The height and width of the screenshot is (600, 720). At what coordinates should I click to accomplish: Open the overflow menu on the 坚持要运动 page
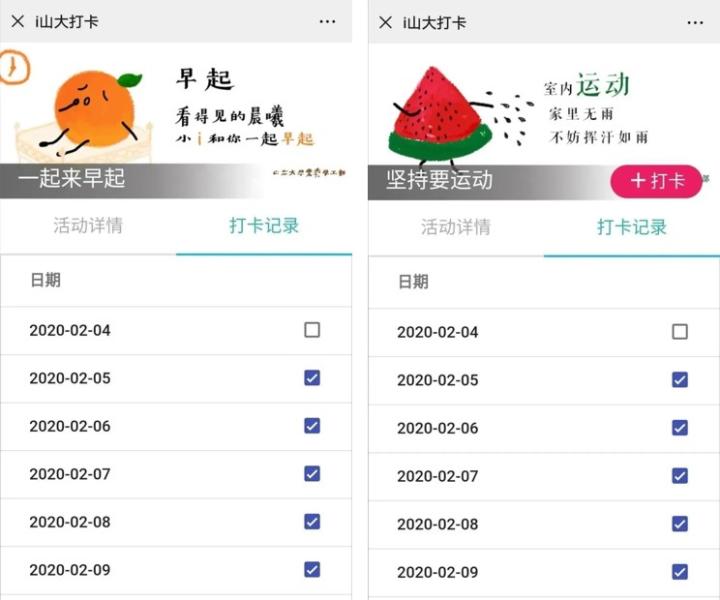point(695,22)
